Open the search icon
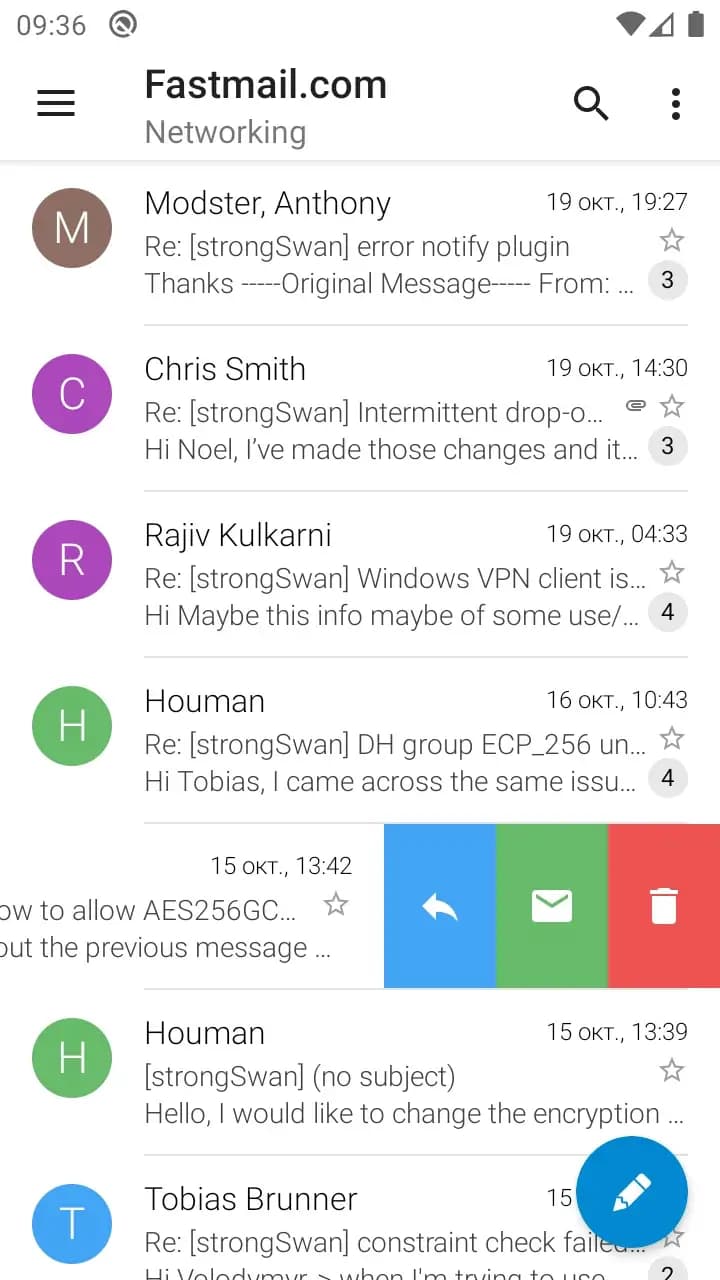 pos(591,103)
